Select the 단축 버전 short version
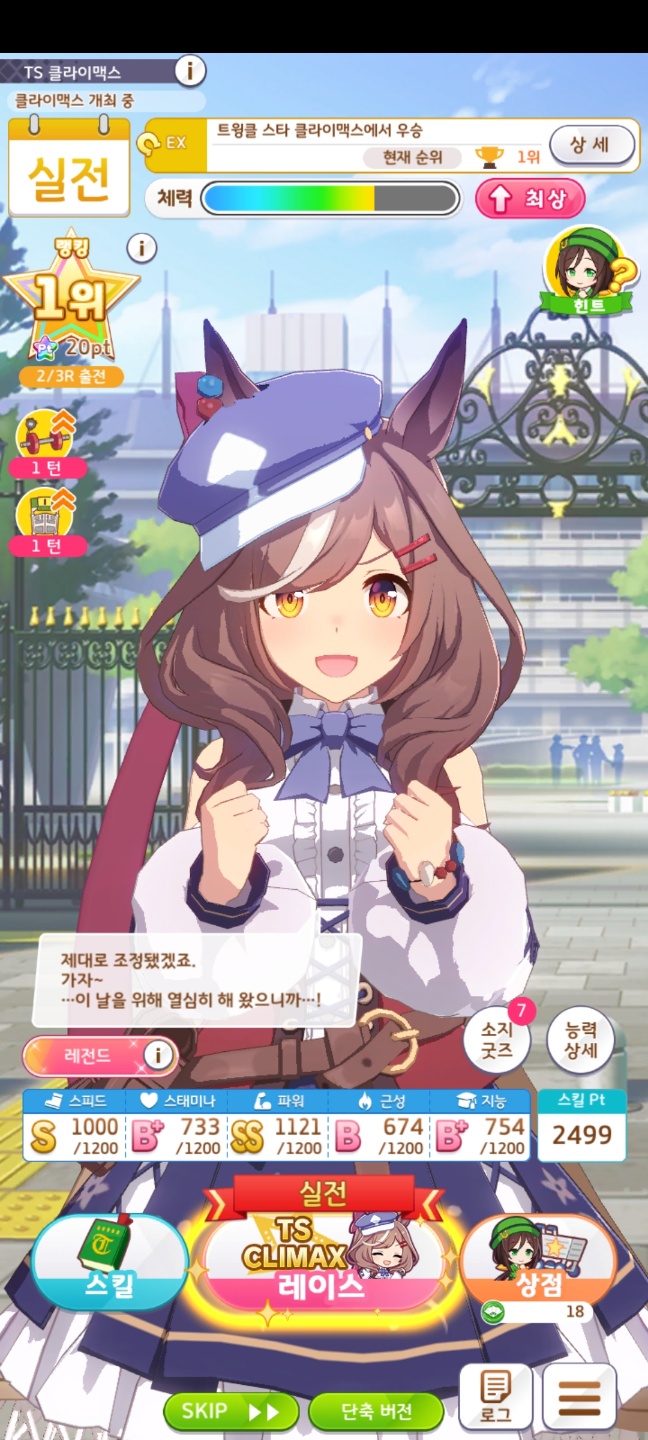The width and height of the screenshot is (648, 1440). (x=376, y=1411)
